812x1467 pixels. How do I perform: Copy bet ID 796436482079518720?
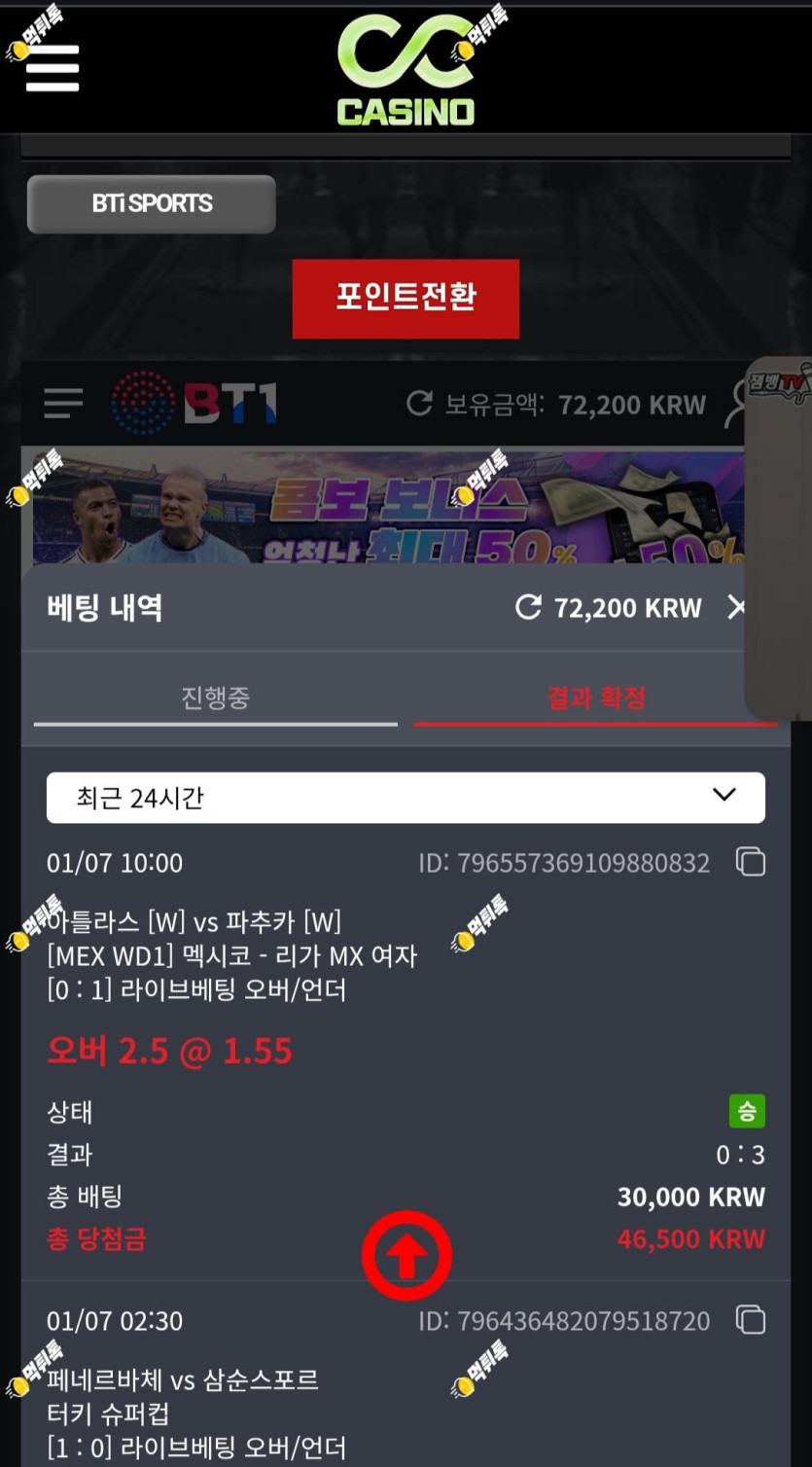(751, 1320)
